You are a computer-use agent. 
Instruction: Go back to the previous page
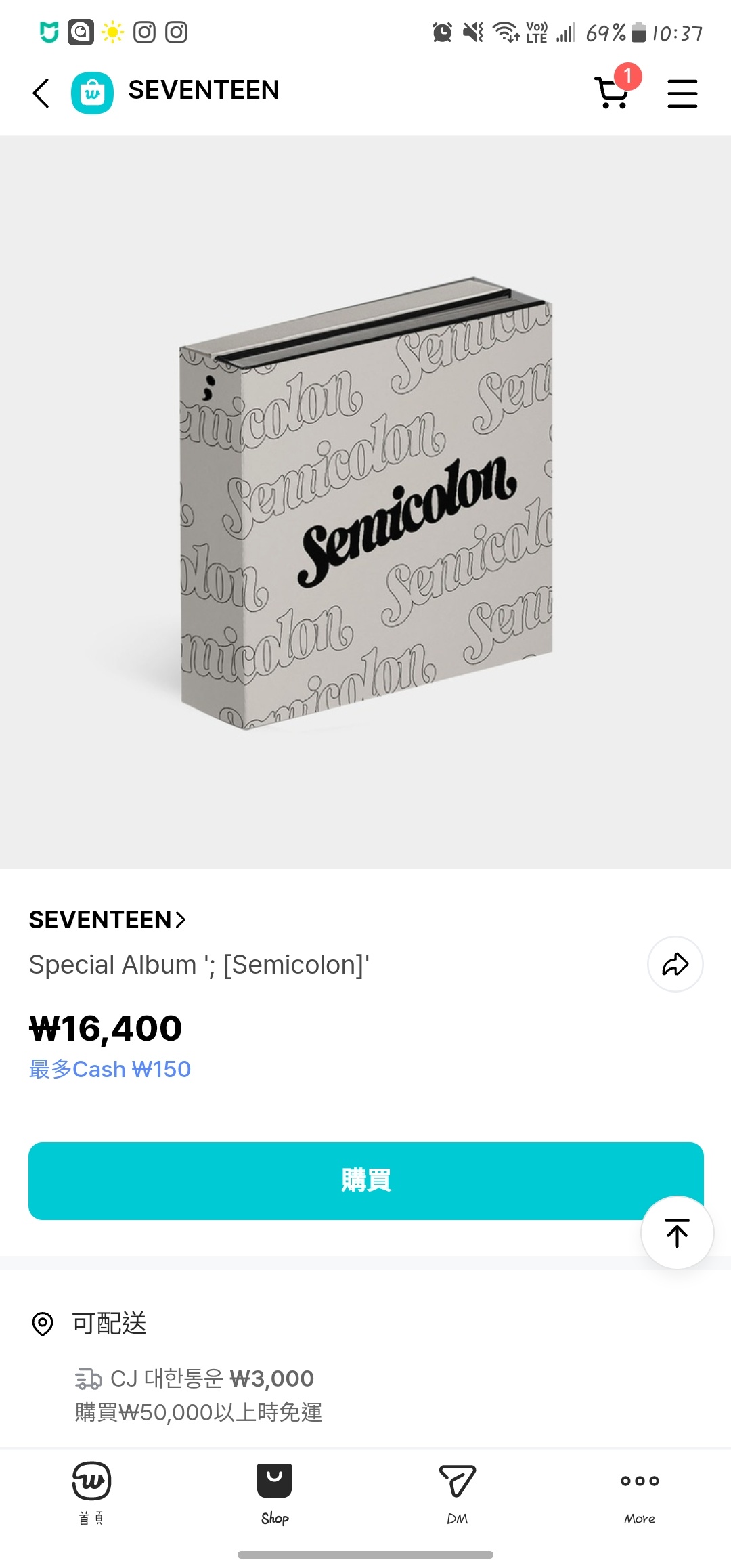(41, 93)
